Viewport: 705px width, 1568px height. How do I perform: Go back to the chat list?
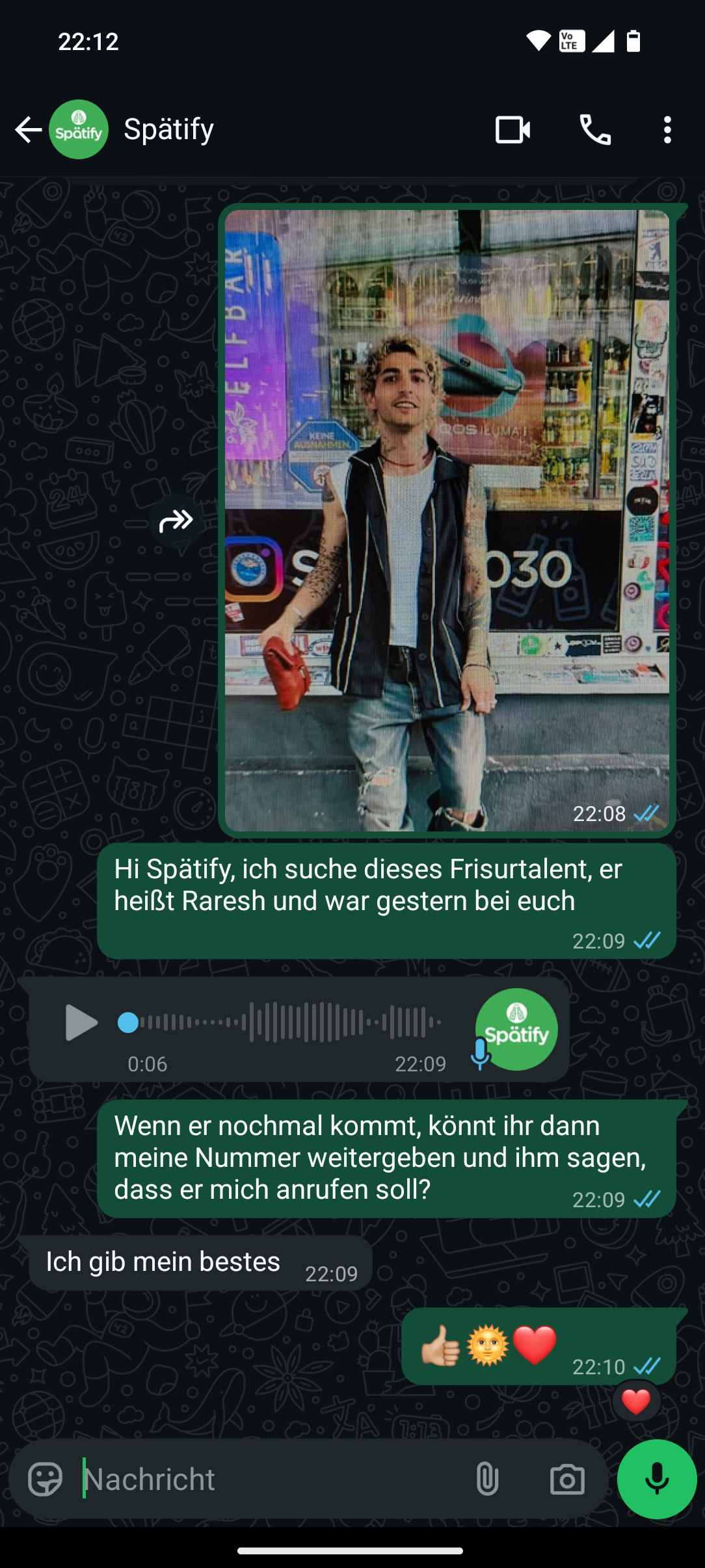(28, 130)
